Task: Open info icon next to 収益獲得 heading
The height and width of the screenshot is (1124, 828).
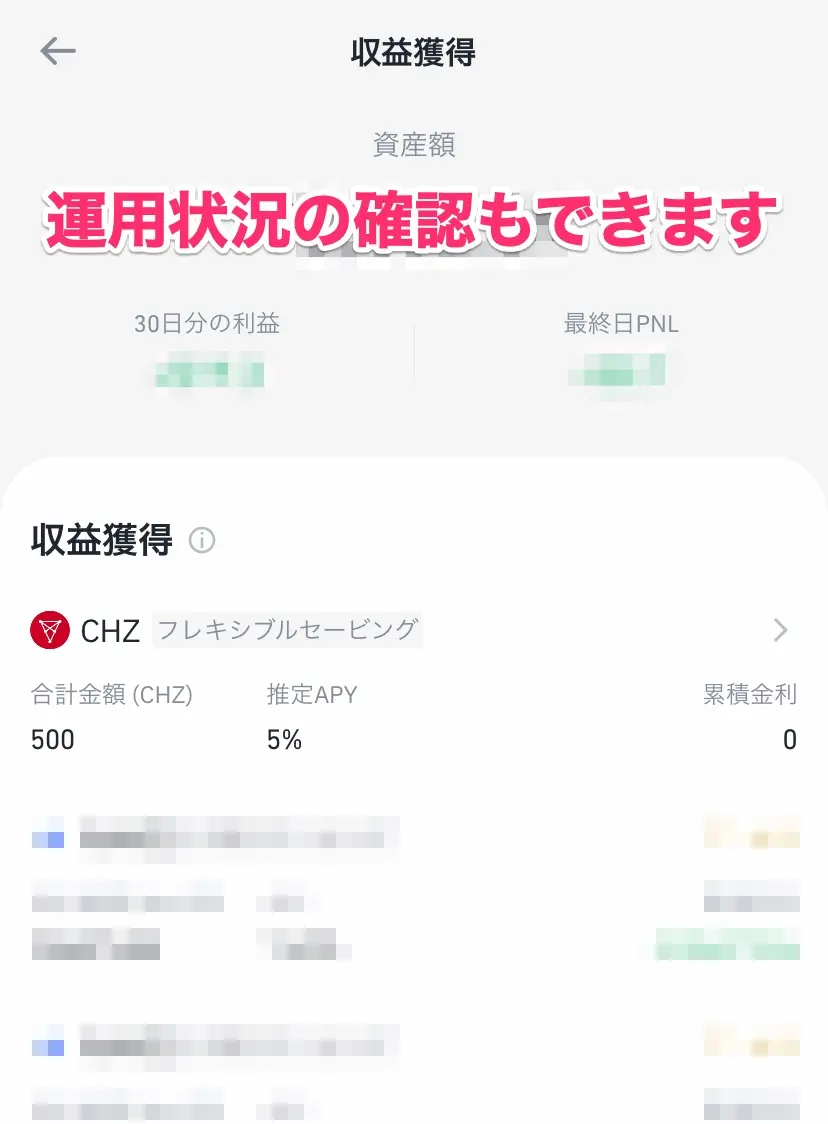Action: point(202,541)
